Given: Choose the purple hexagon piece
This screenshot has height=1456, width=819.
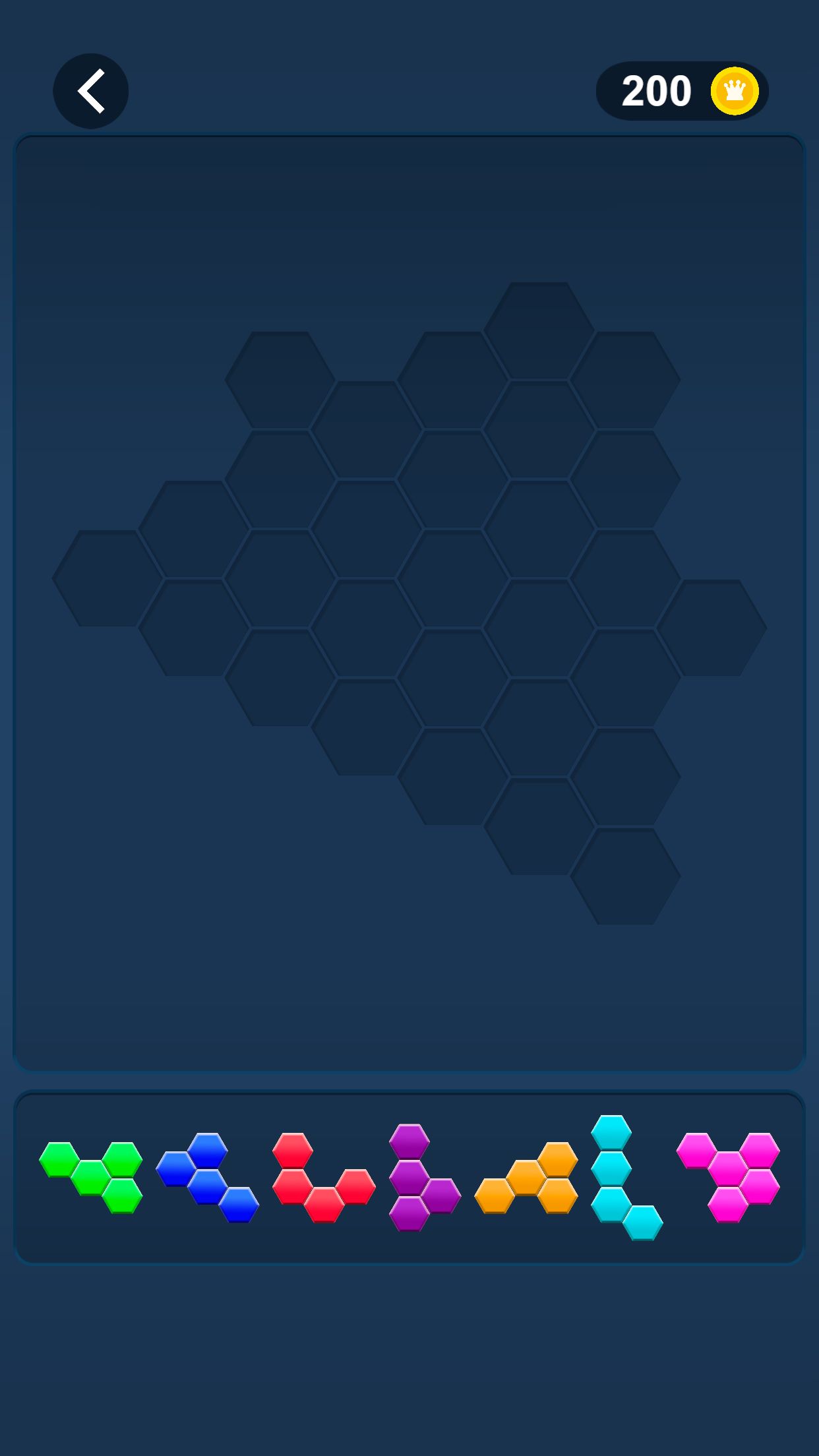Looking at the screenshot, I should tap(409, 1178).
